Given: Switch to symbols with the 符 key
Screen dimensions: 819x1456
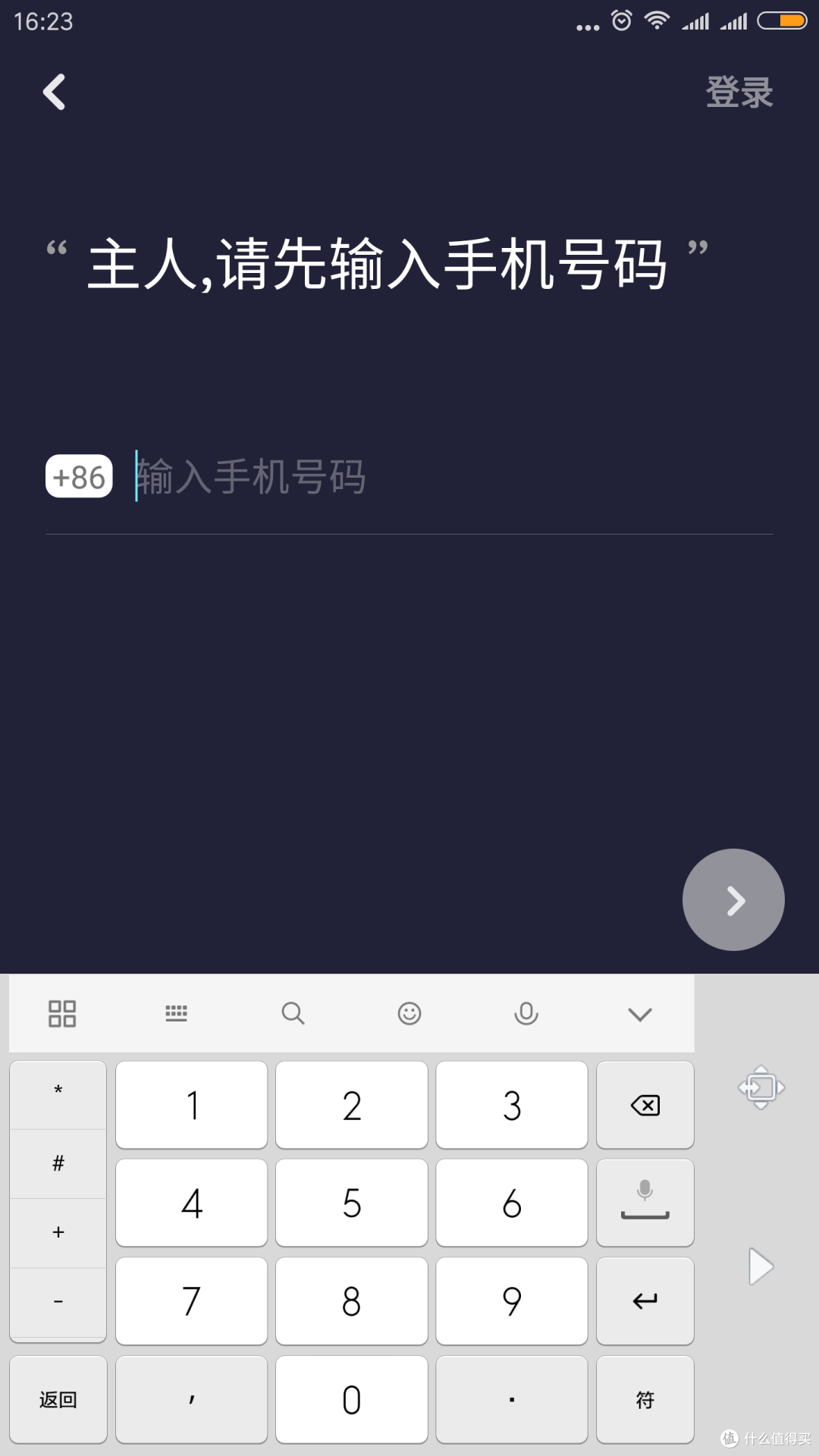Looking at the screenshot, I should [x=645, y=1400].
